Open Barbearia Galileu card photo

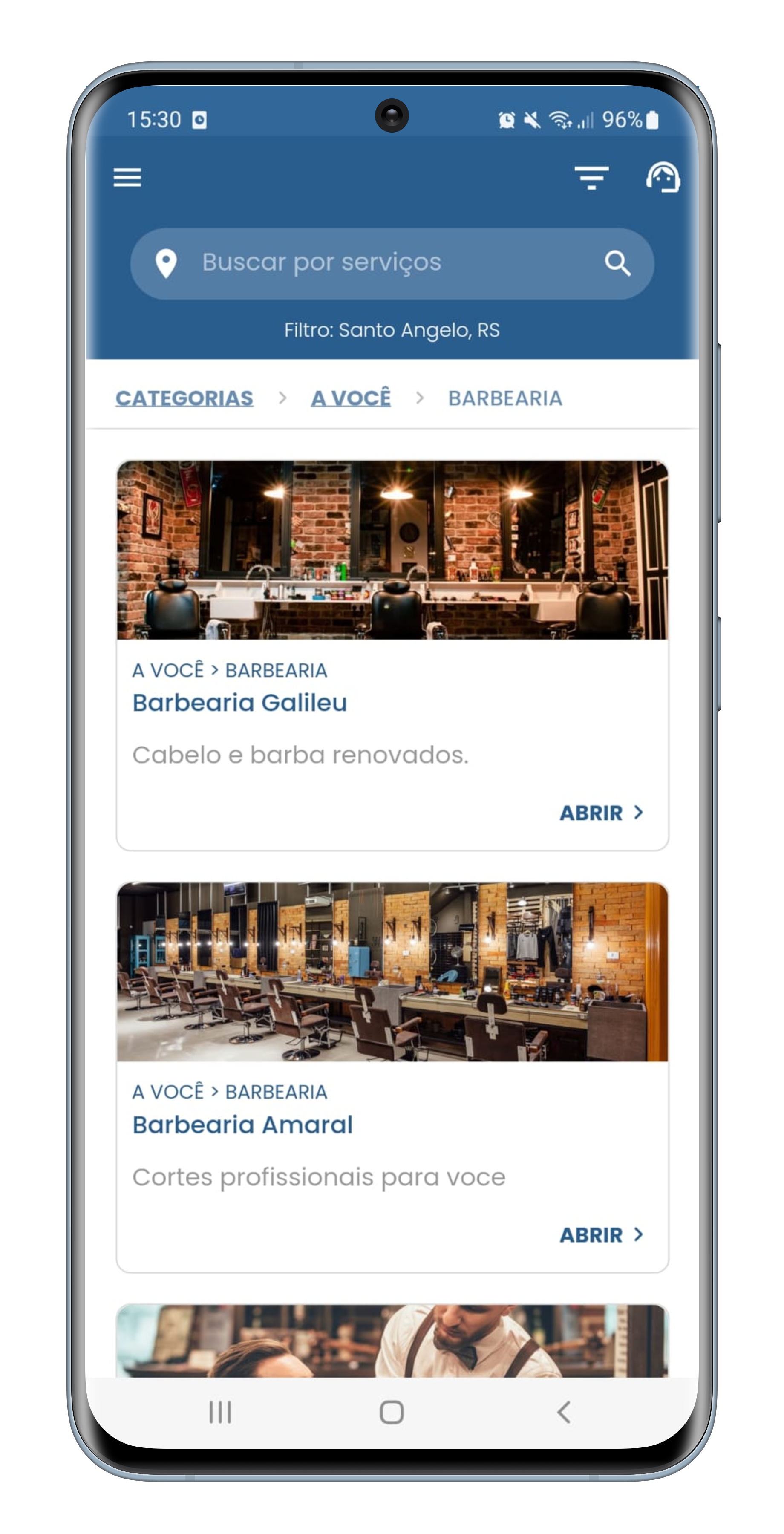click(x=392, y=550)
